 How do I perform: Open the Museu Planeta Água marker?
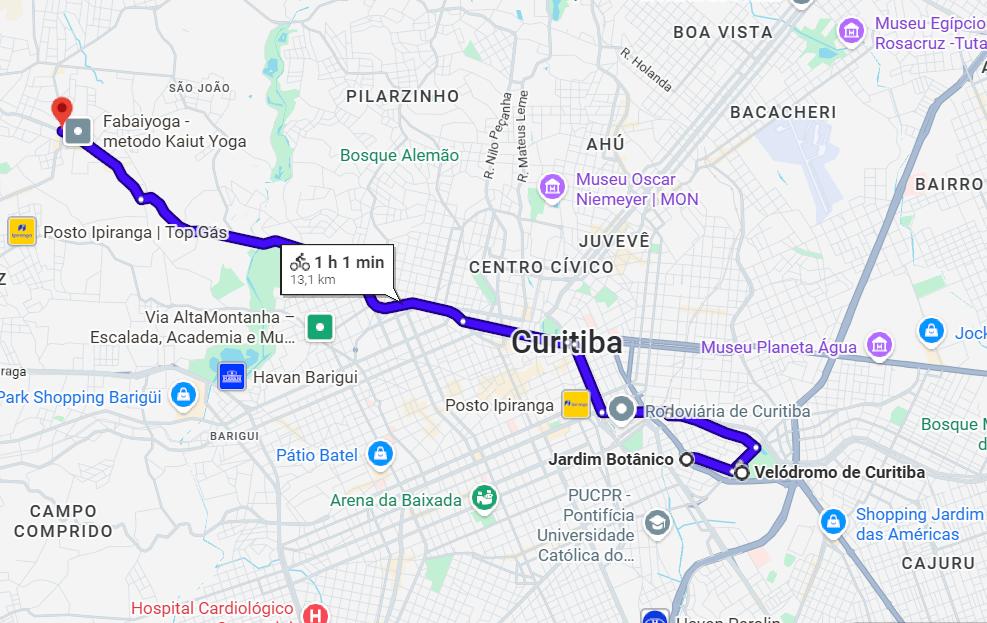click(880, 345)
